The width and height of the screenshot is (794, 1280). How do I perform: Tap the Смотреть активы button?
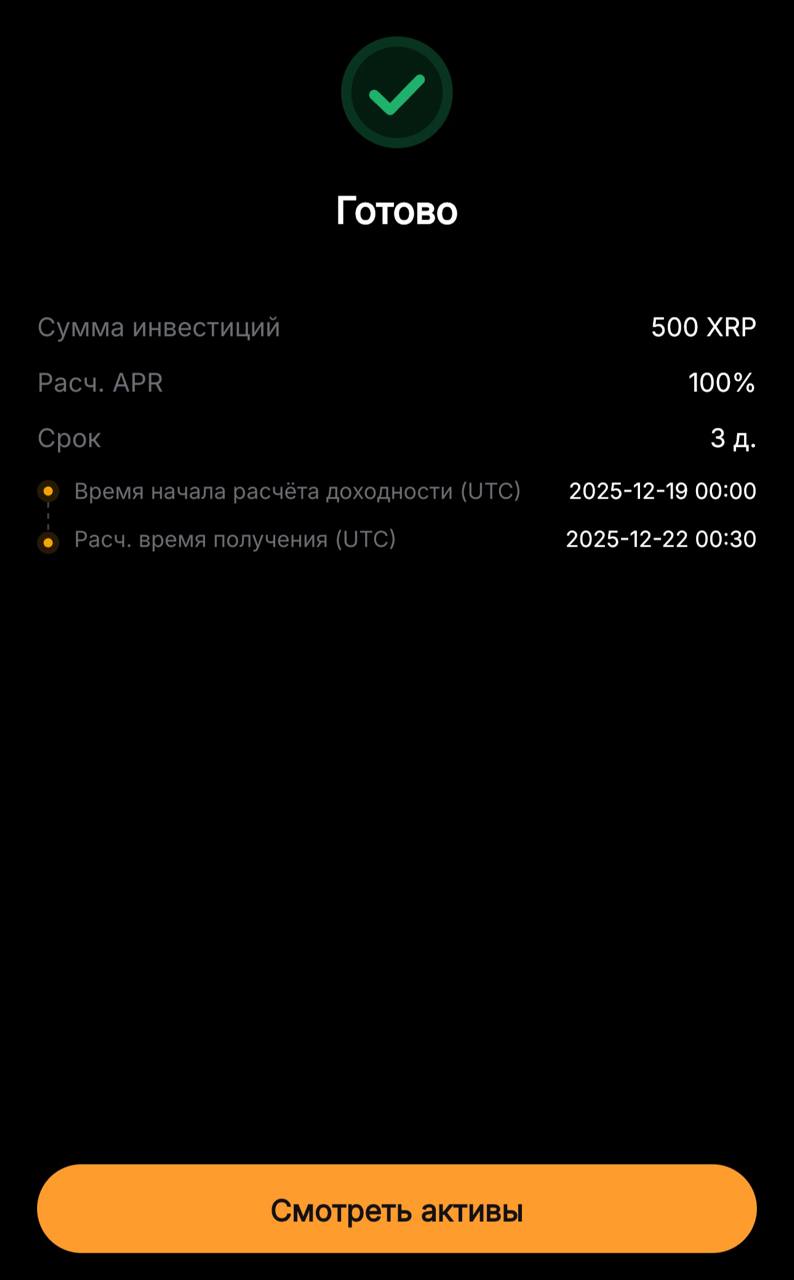397,1210
